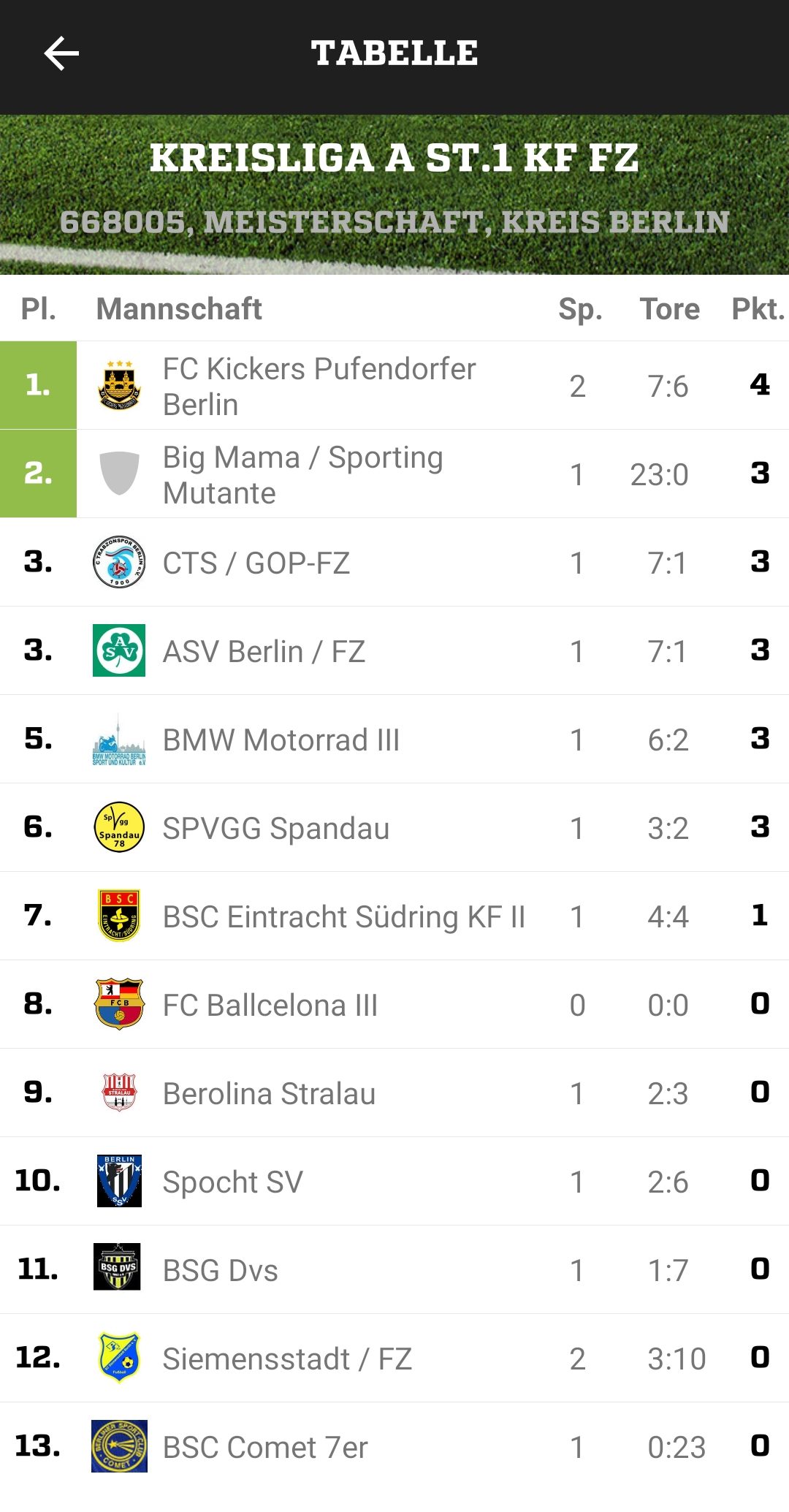The image size is (789, 1512).
Task: Tap the Siemensstadt / FZ row
Action: pos(394,1358)
